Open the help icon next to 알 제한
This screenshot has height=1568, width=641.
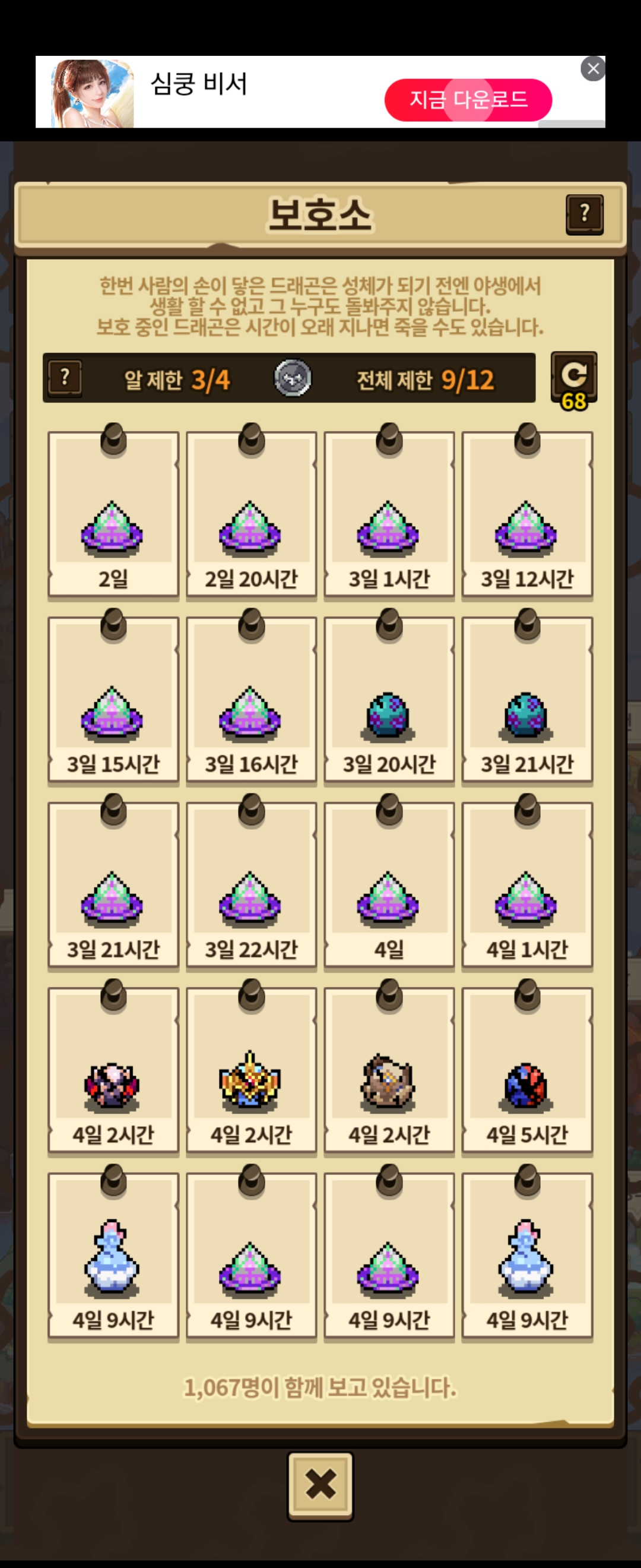coord(65,378)
